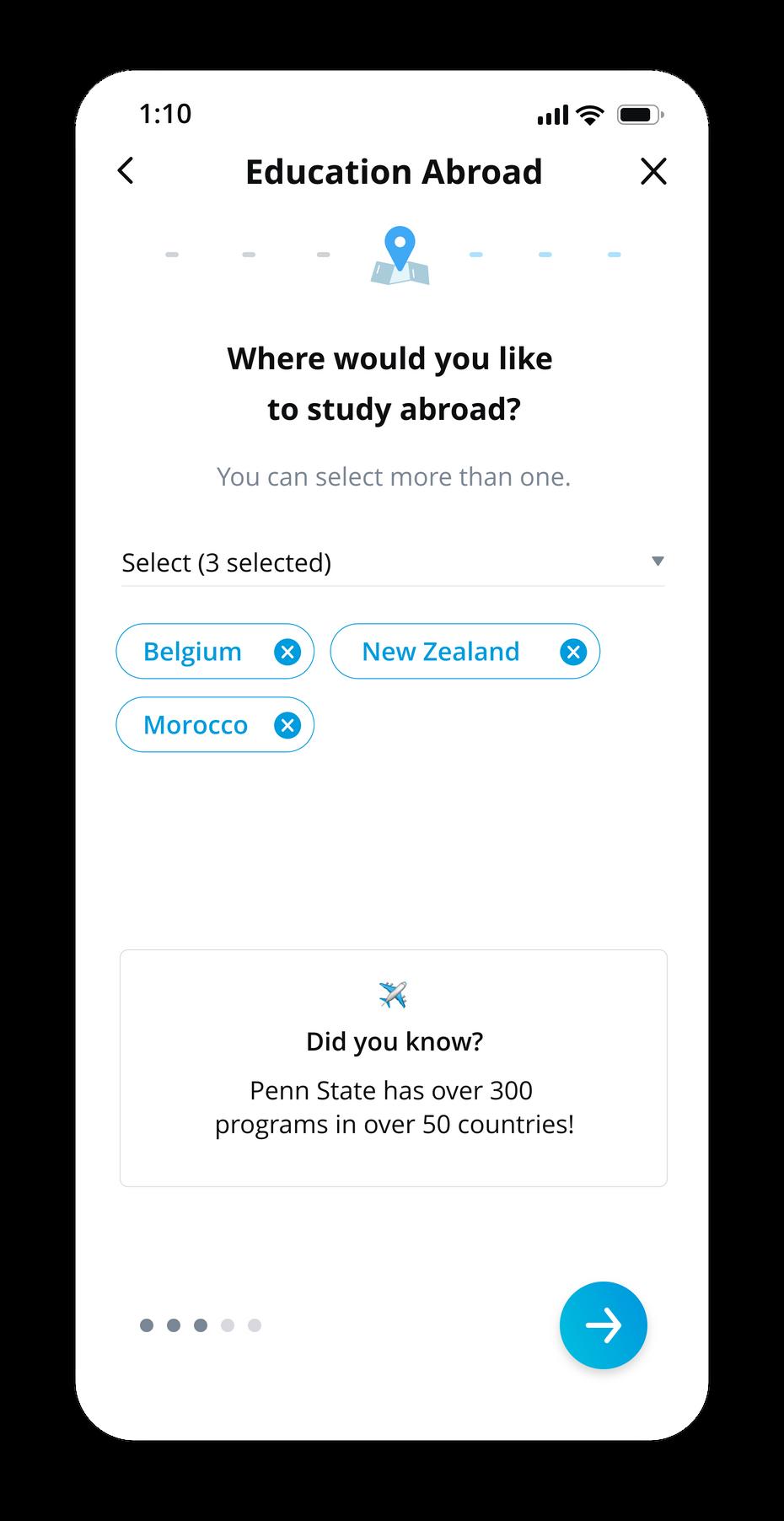Continue with the blue arrow button
This screenshot has height=1521, width=784.
tap(603, 1325)
